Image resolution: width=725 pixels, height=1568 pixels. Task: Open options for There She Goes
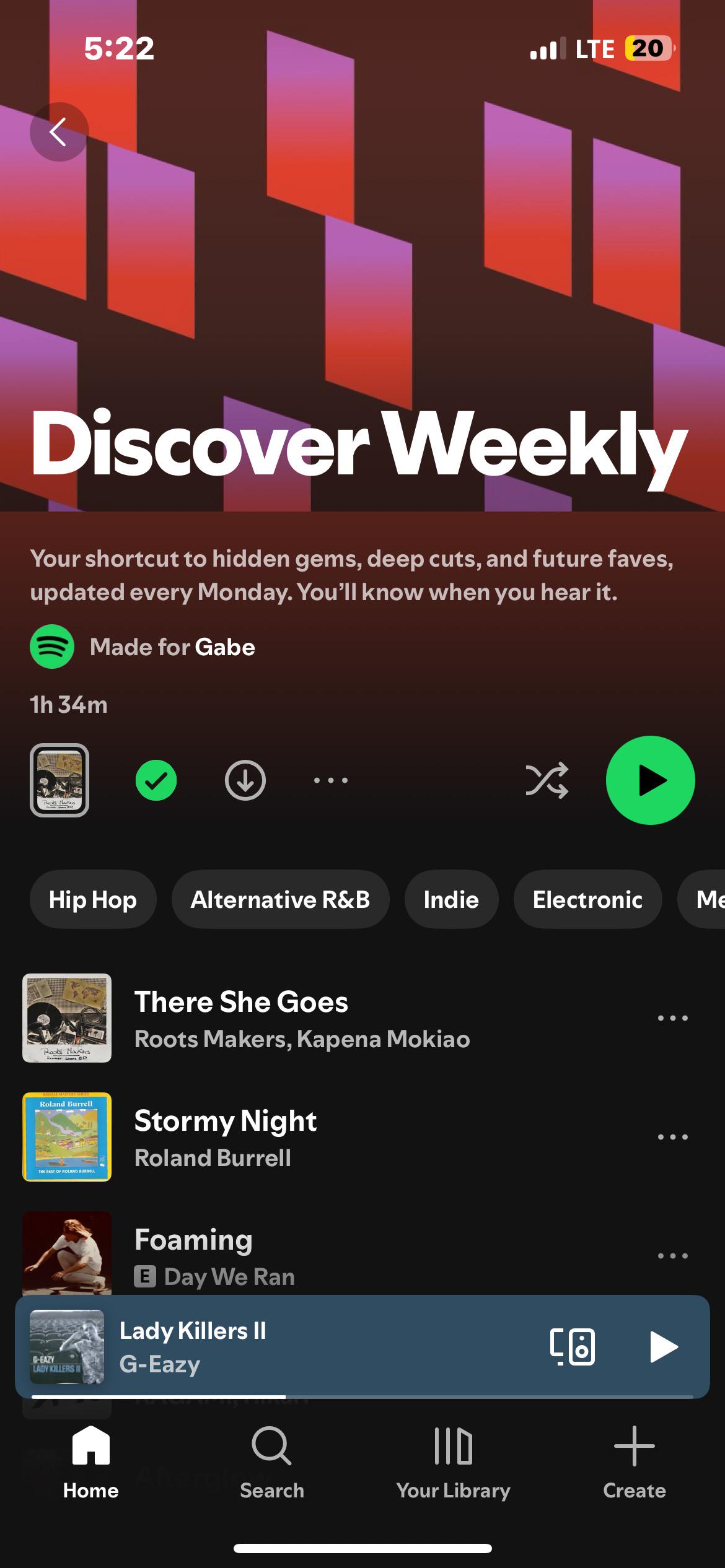673,1018
